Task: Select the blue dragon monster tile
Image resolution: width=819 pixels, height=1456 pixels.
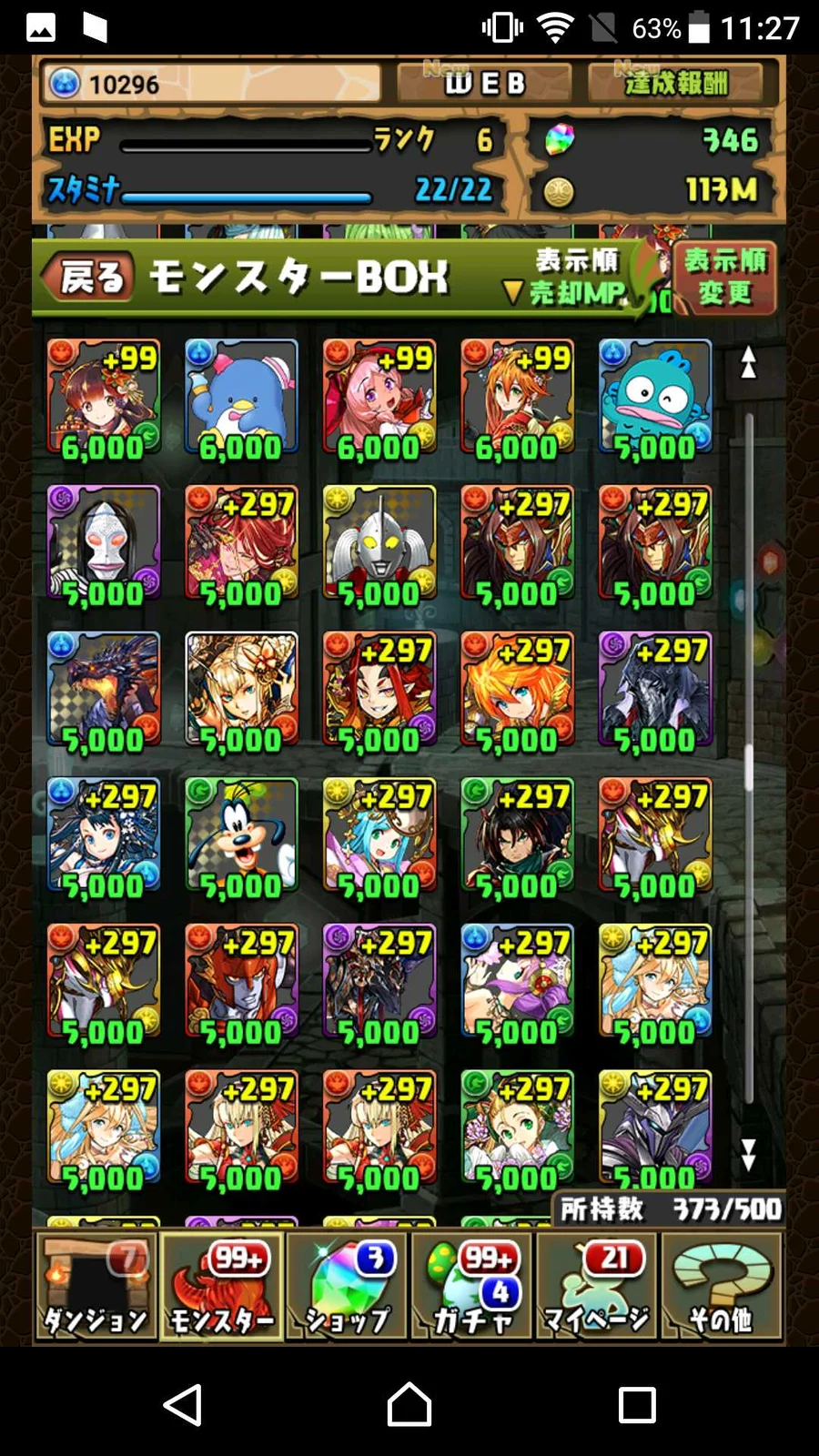Action: coord(103,689)
